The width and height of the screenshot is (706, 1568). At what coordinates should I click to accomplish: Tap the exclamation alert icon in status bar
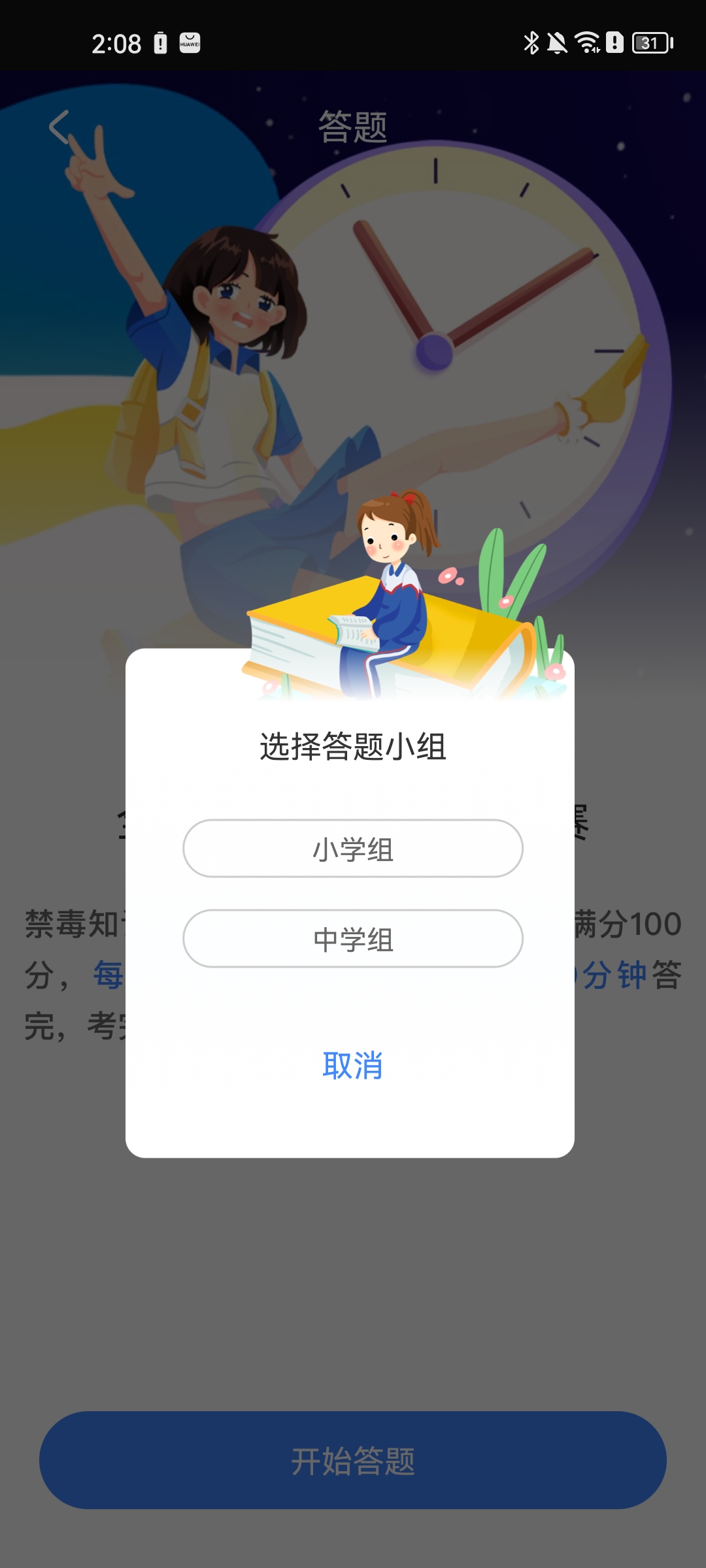click(614, 43)
